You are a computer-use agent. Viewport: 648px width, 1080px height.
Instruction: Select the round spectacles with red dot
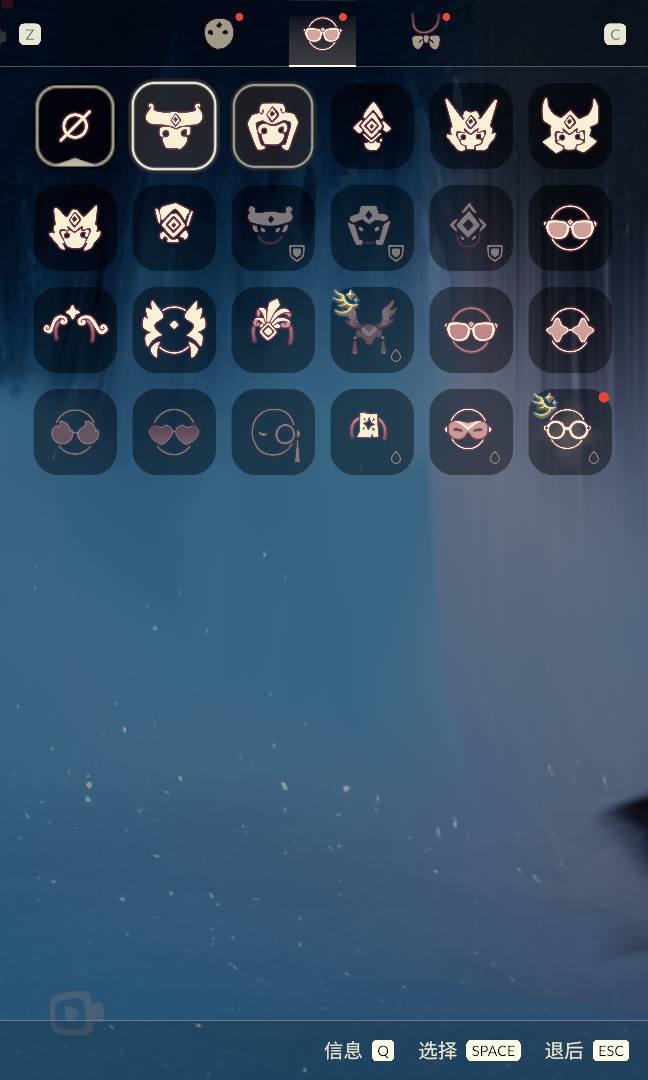pos(570,432)
